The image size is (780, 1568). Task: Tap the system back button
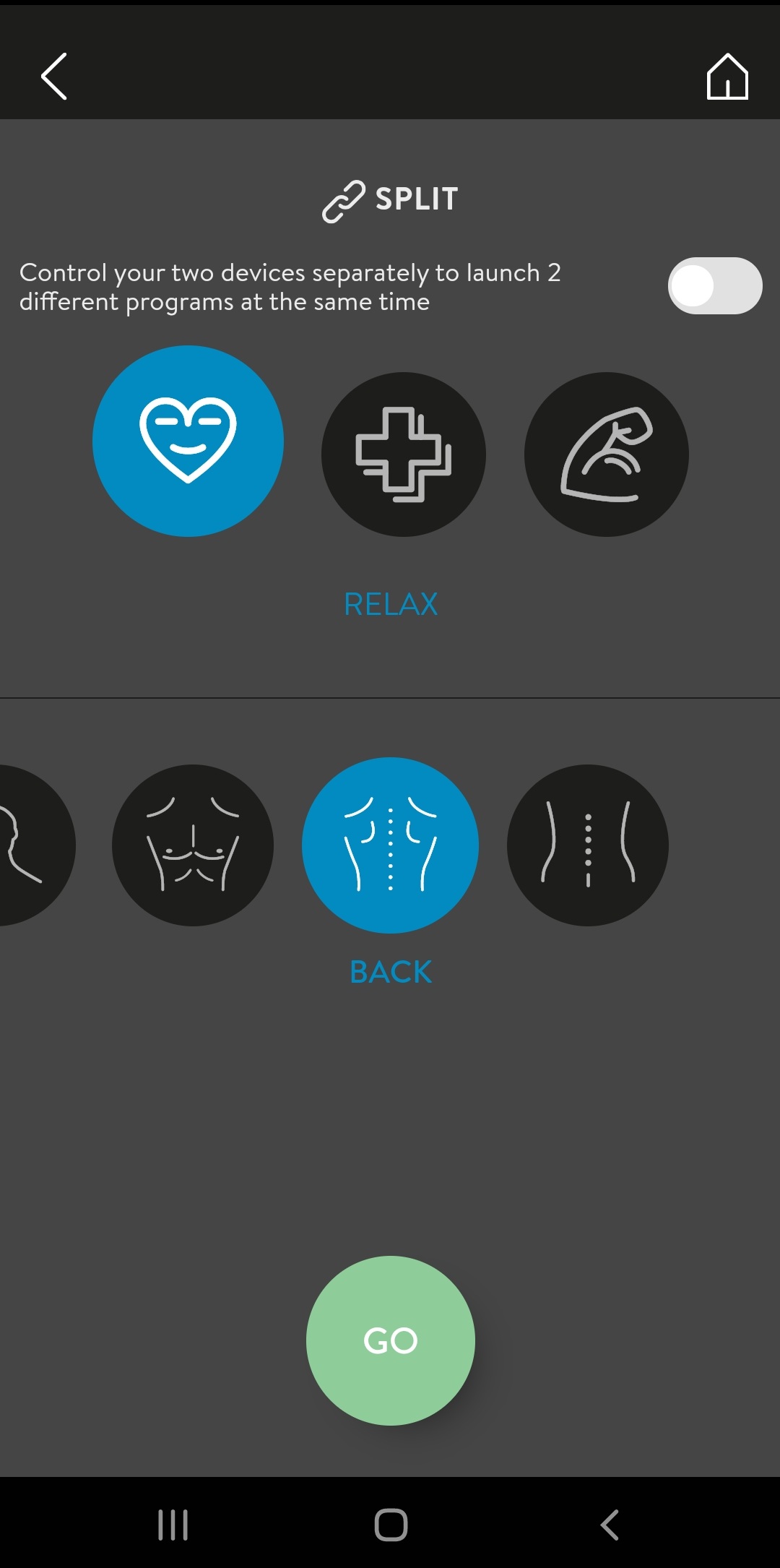point(610,1525)
